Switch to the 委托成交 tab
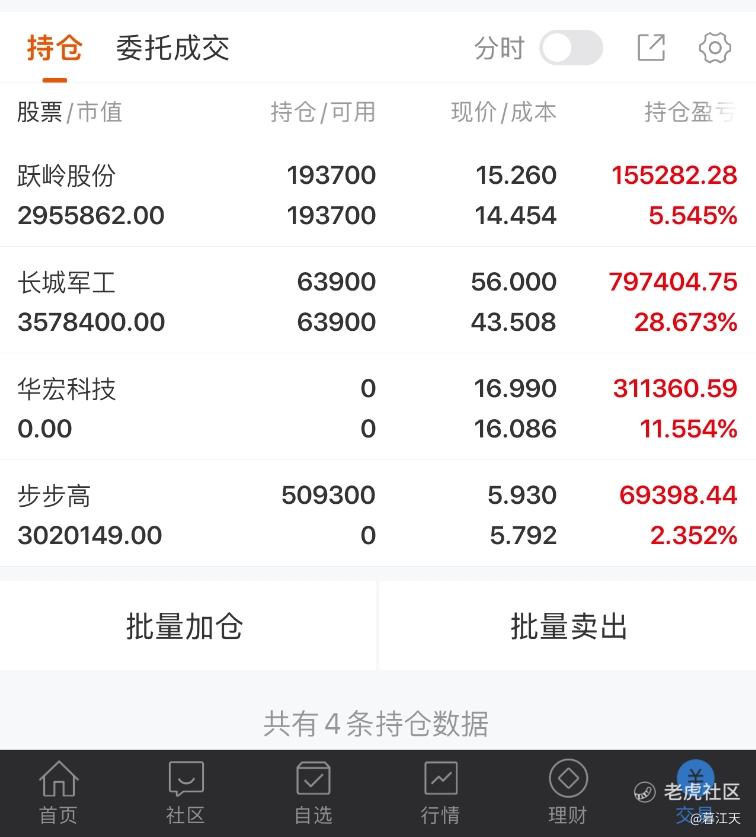This screenshot has width=756, height=837. tap(172, 48)
